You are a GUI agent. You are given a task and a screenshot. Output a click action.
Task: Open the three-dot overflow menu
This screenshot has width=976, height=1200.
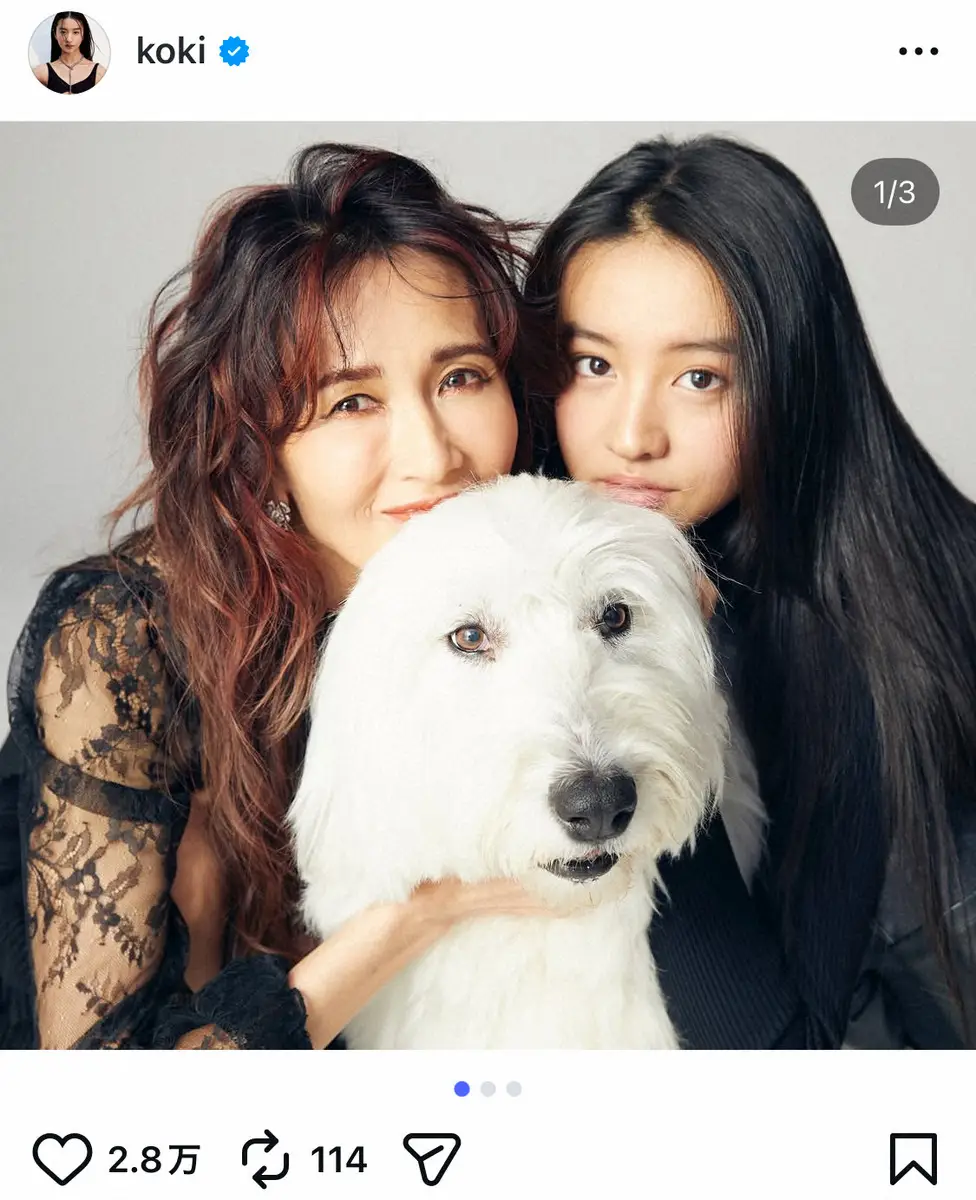pos(918,52)
